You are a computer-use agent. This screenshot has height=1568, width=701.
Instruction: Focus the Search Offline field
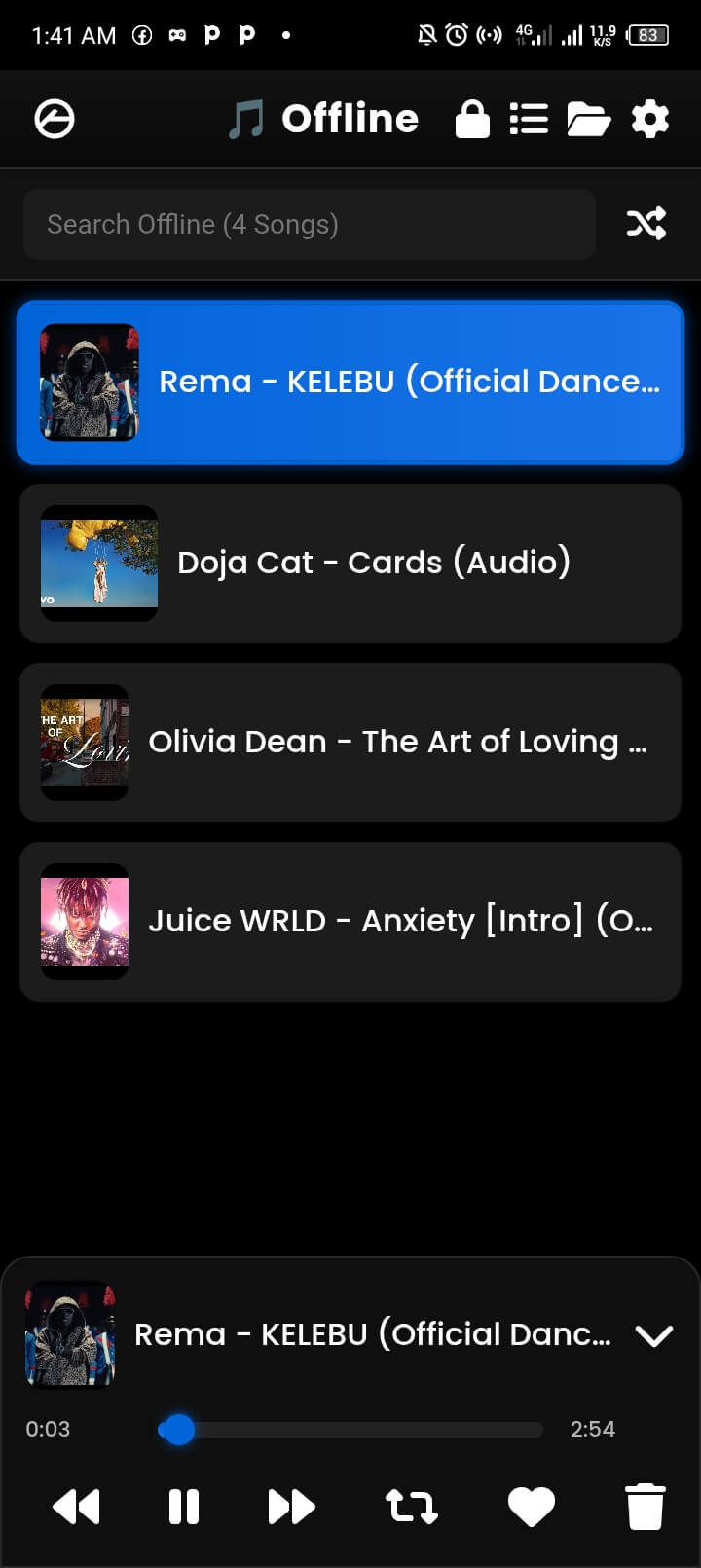[x=309, y=225]
